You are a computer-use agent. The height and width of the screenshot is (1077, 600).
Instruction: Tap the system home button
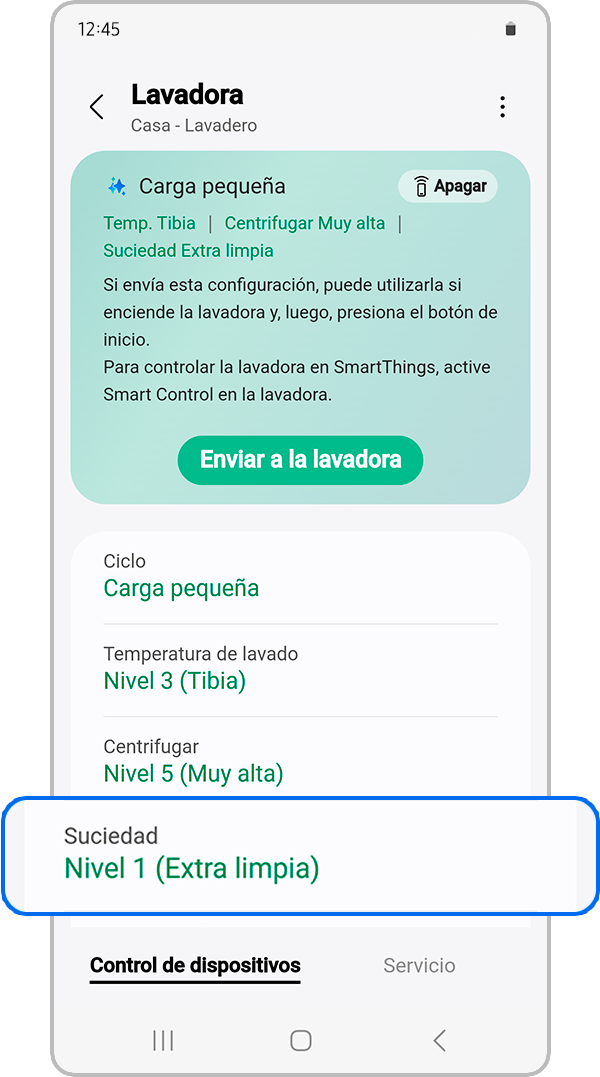click(x=300, y=1041)
